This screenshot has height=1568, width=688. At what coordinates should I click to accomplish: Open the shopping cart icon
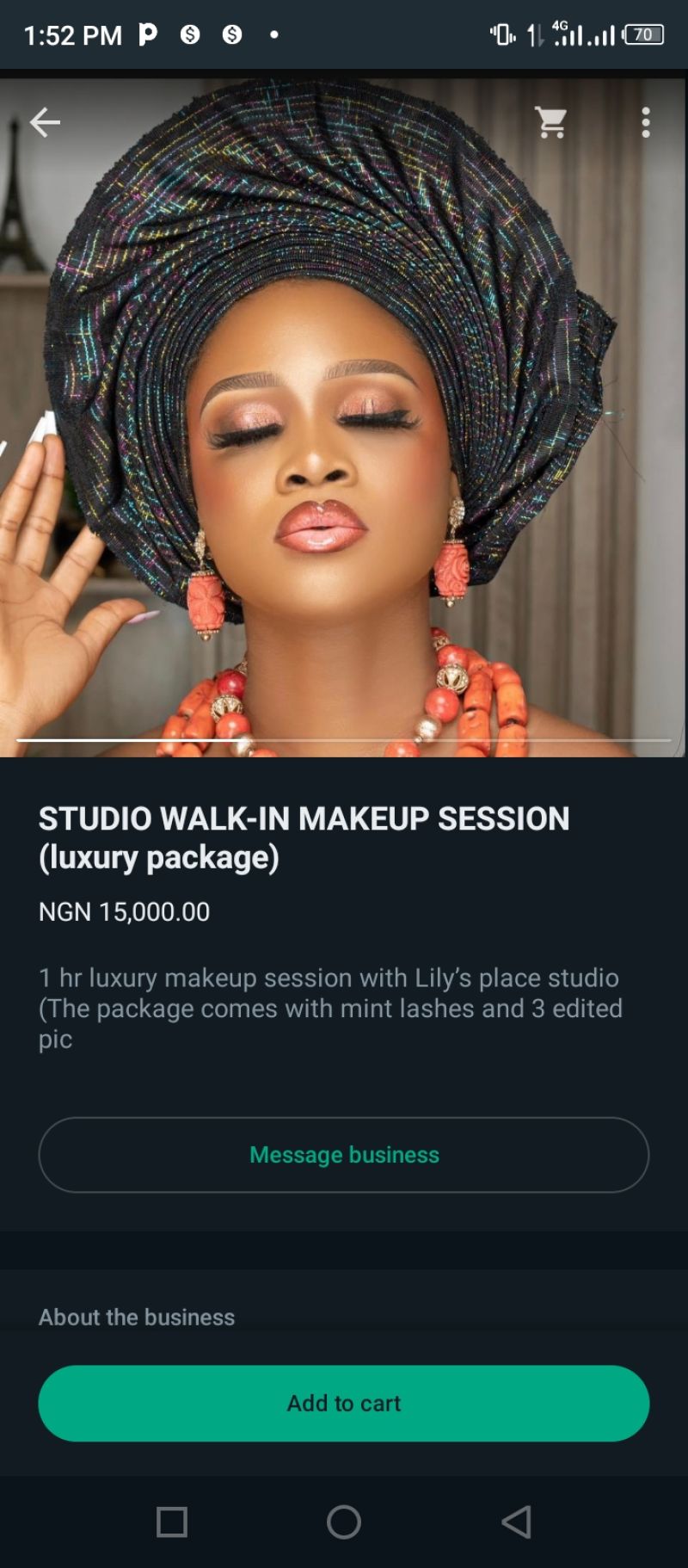(x=550, y=123)
